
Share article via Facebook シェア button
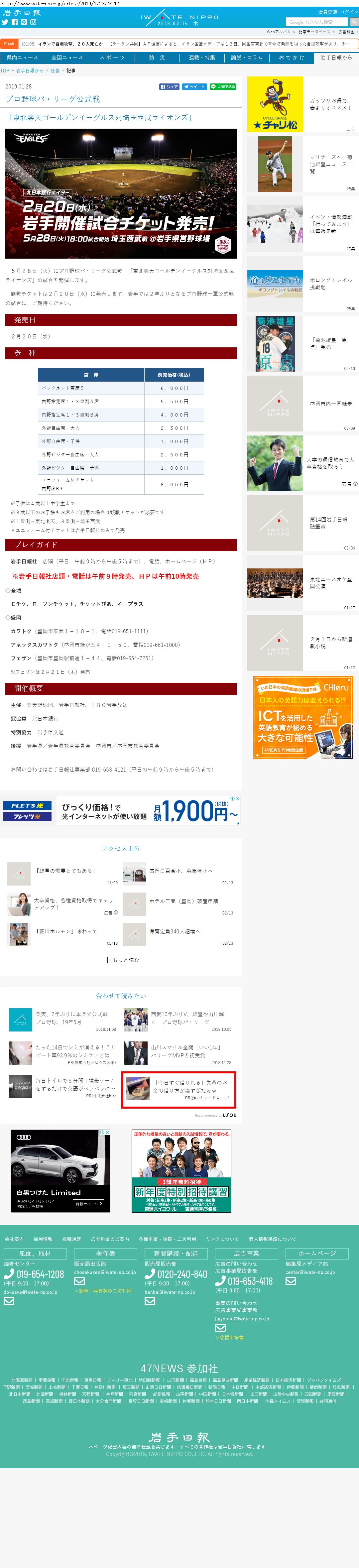169,87
